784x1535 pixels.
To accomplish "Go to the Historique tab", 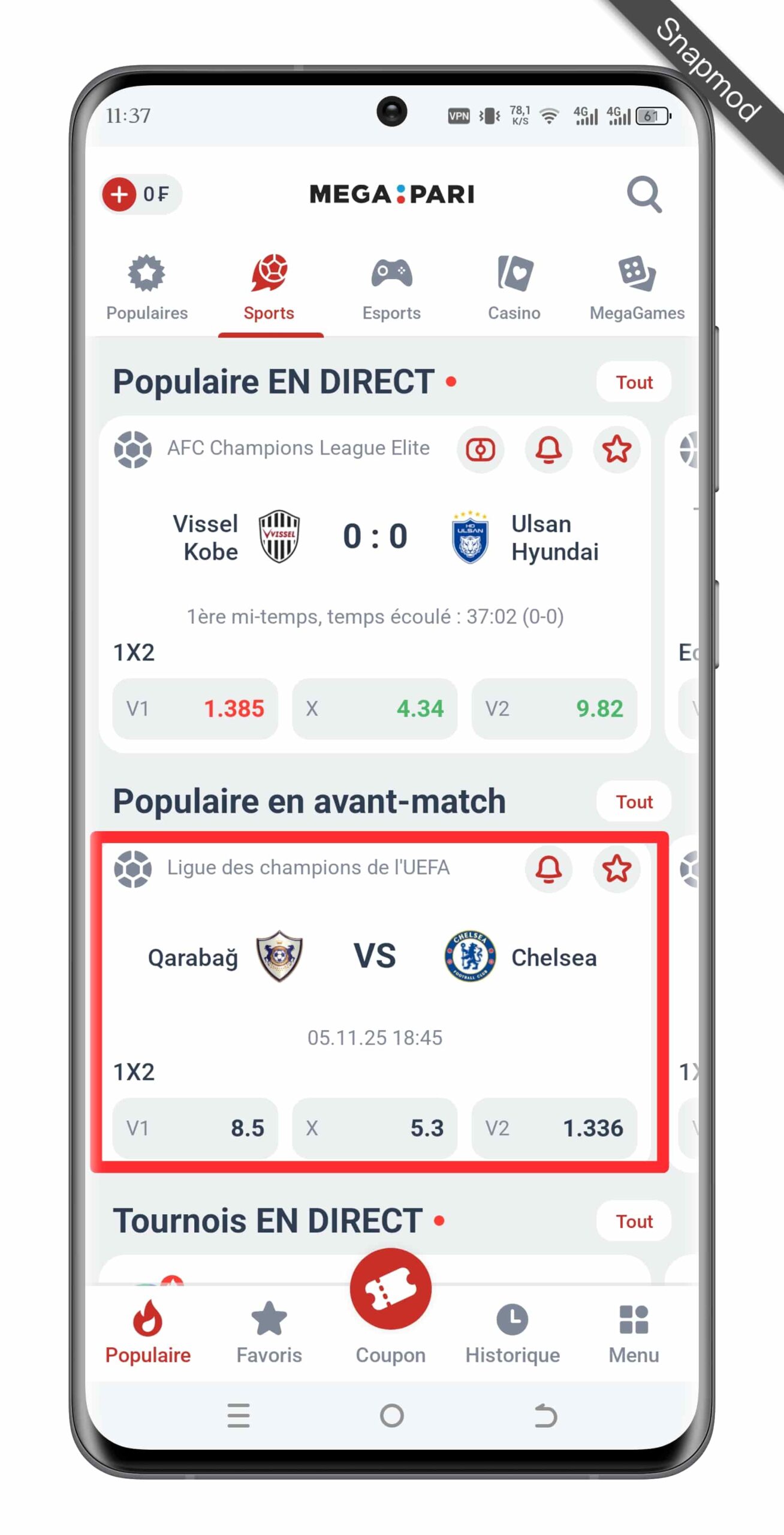I will tap(512, 1332).
